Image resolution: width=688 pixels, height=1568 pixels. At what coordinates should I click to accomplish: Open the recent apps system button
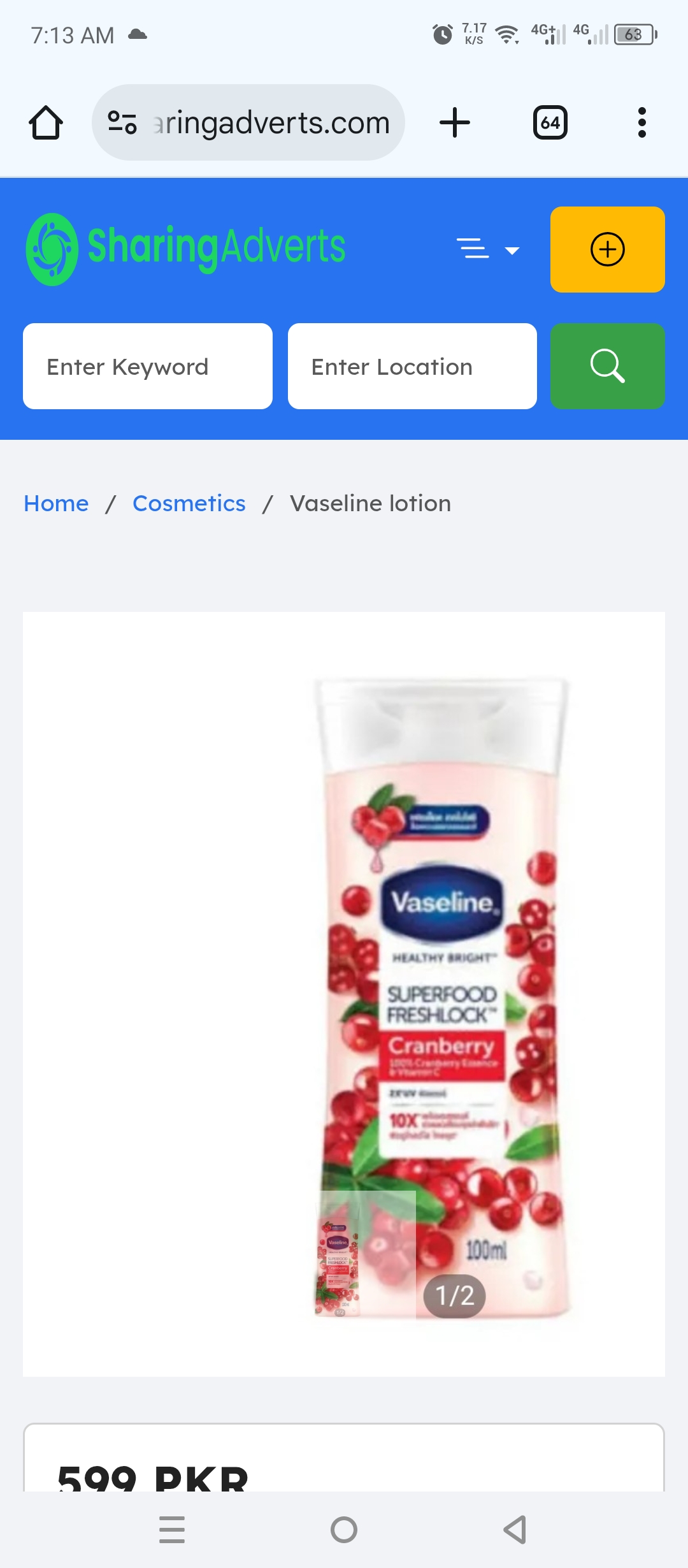[x=172, y=1530]
